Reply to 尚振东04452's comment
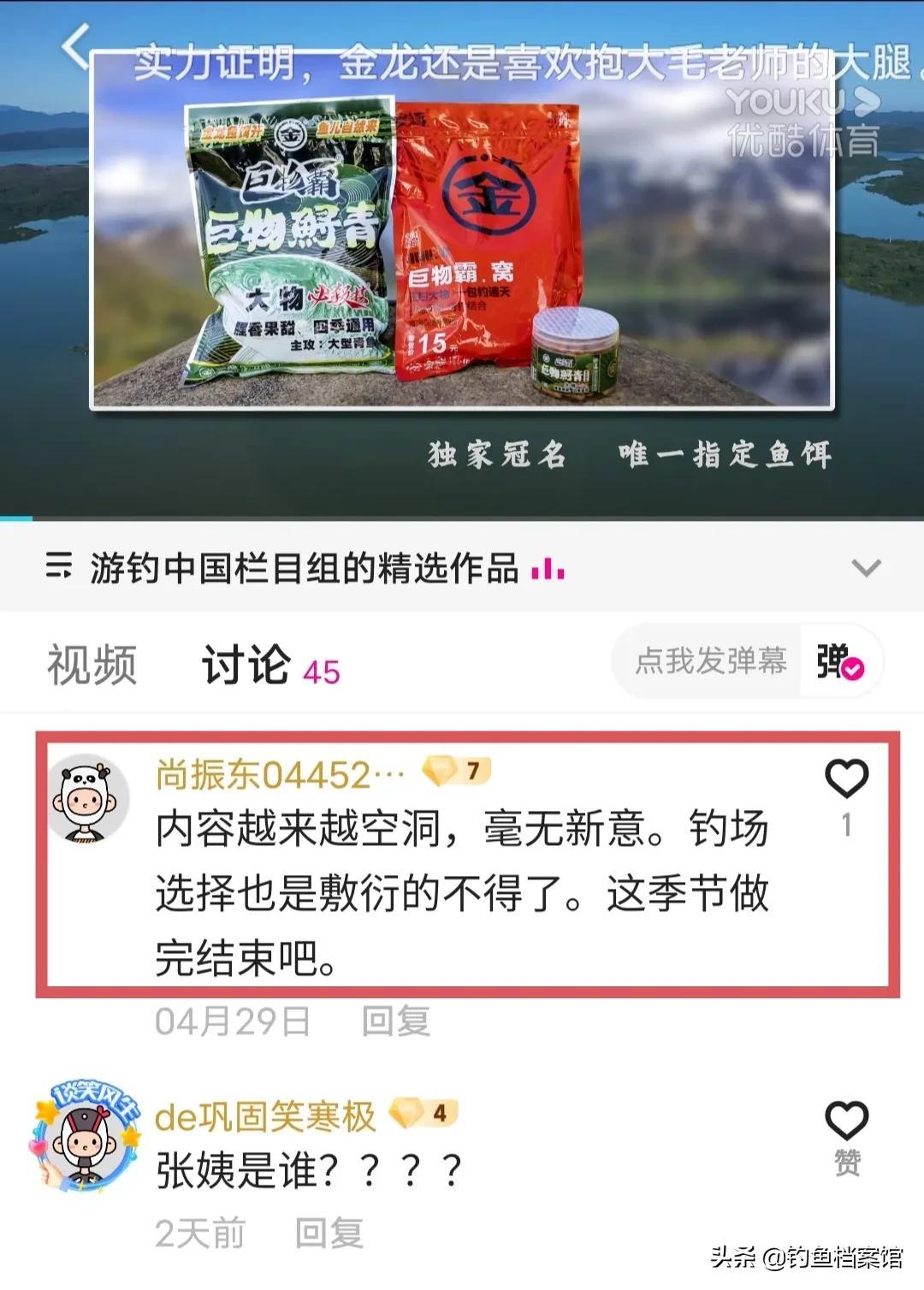Screen dimensions: 924x1290 click(x=395, y=1021)
